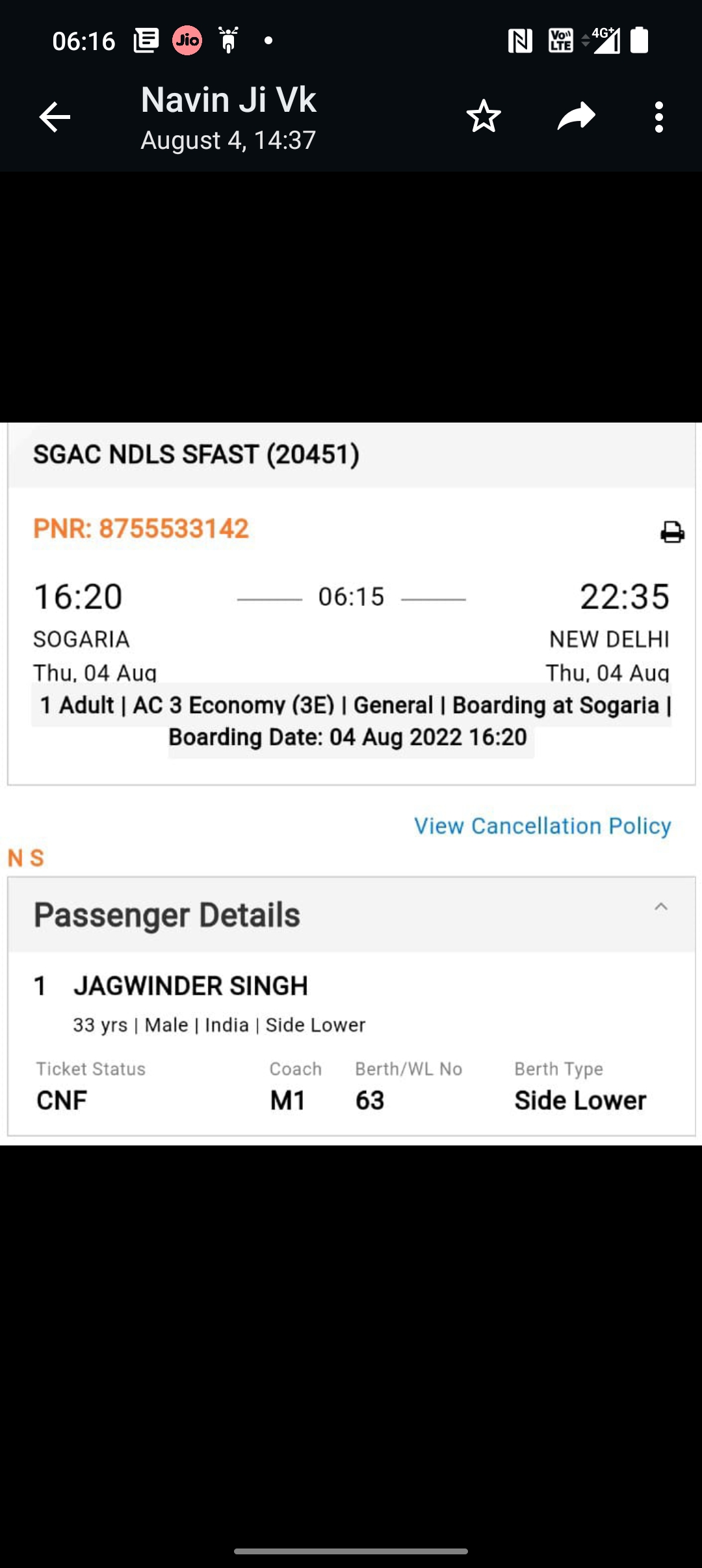Forward the image with the arrow icon
Image resolution: width=702 pixels, height=1568 pixels.
point(577,117)
